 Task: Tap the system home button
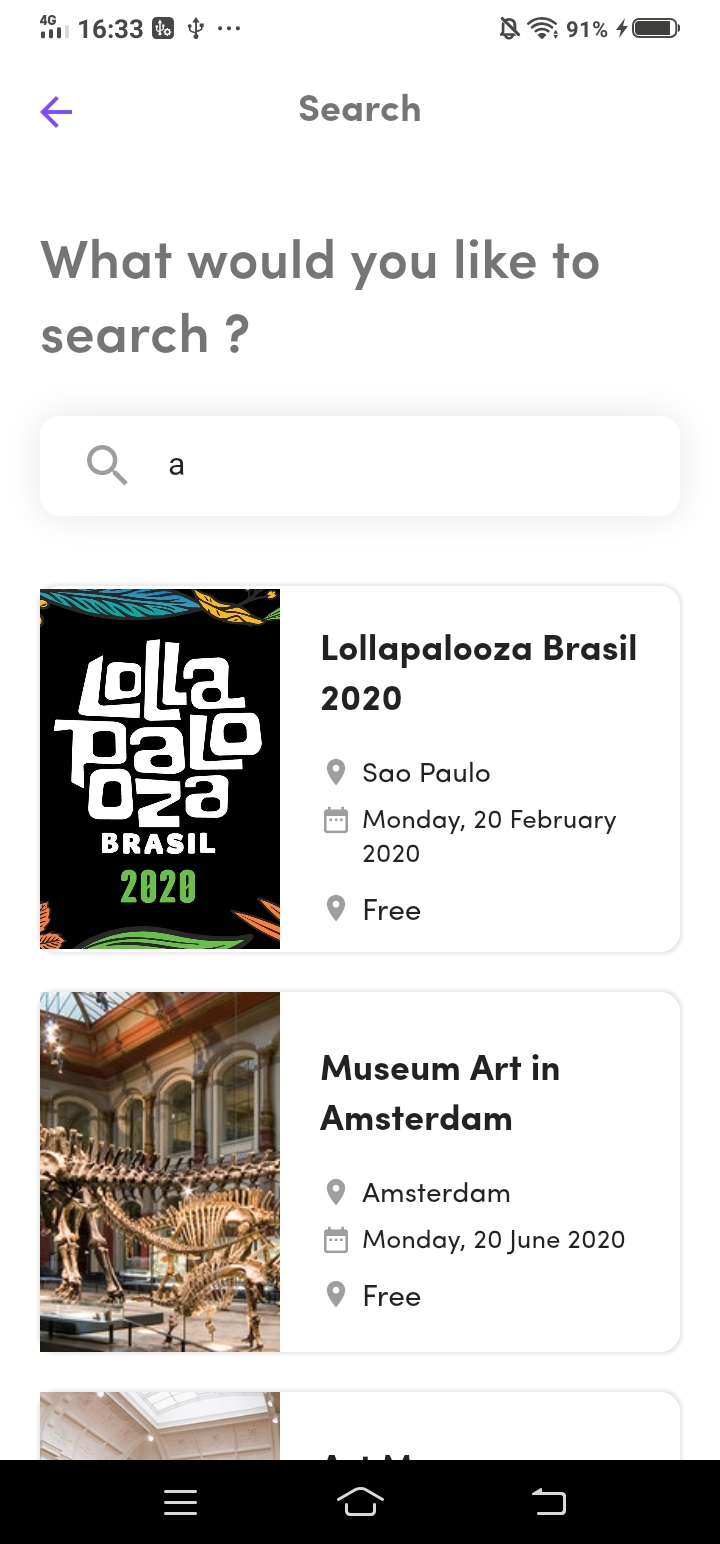click(x=360, y=1501)
